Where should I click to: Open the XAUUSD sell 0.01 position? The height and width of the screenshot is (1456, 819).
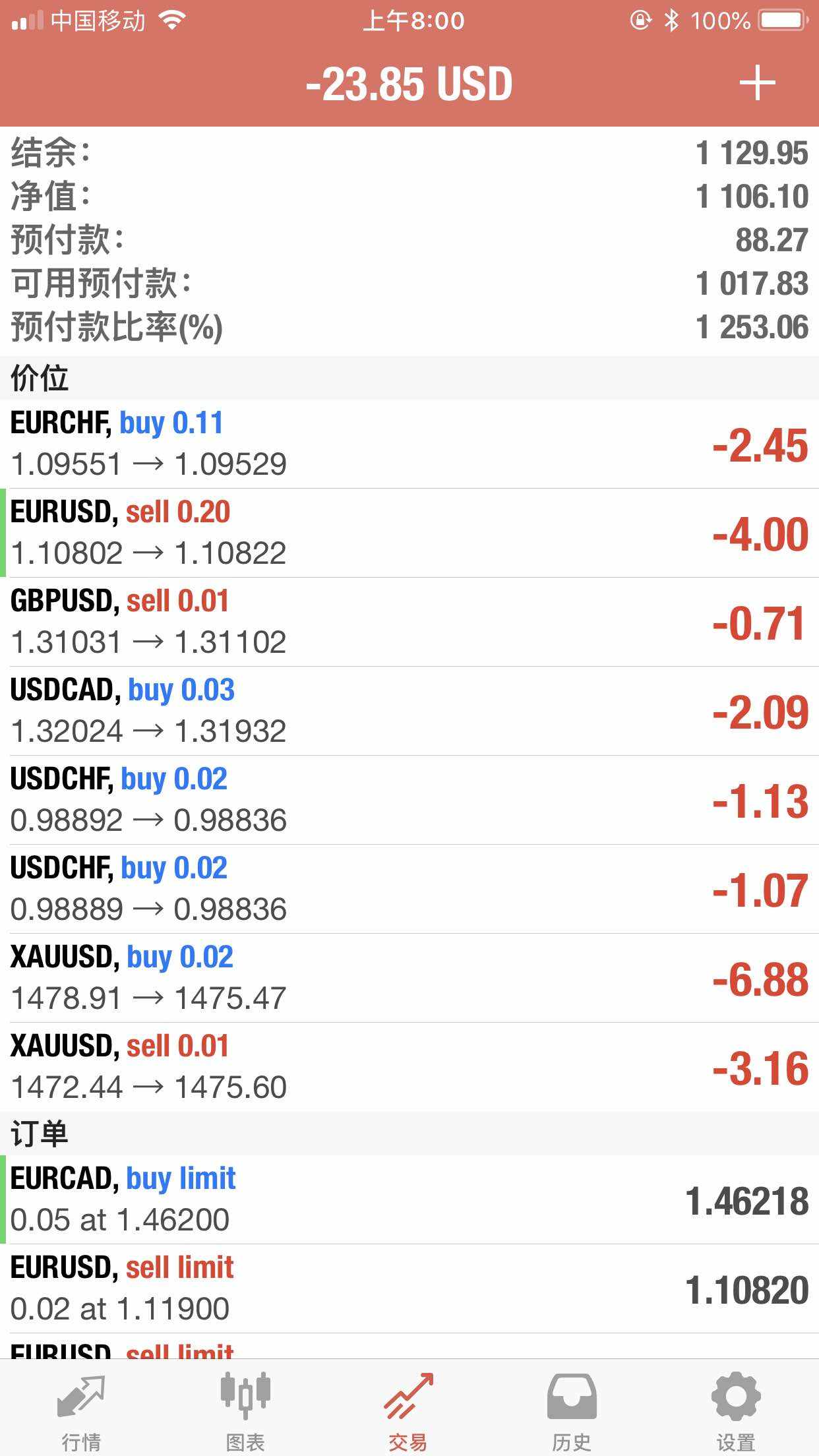point(409,1067)
